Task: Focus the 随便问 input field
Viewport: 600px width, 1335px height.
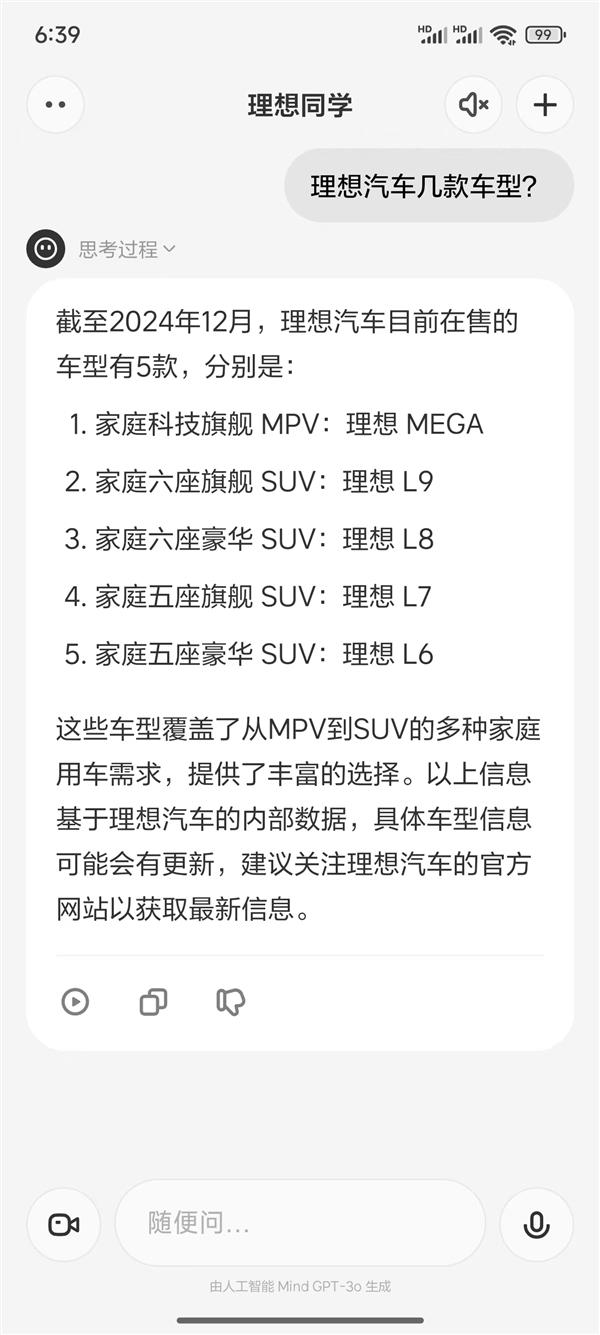Action: 300,1223
